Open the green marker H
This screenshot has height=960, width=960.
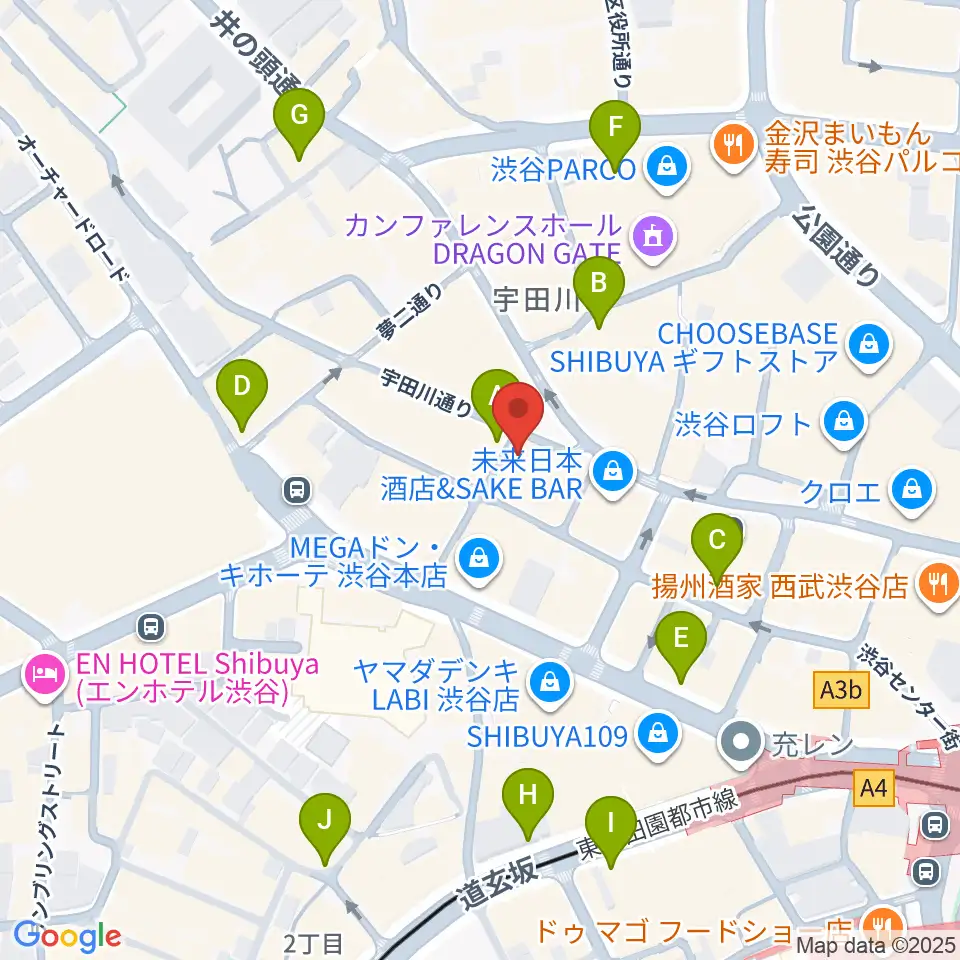point(528,799)
